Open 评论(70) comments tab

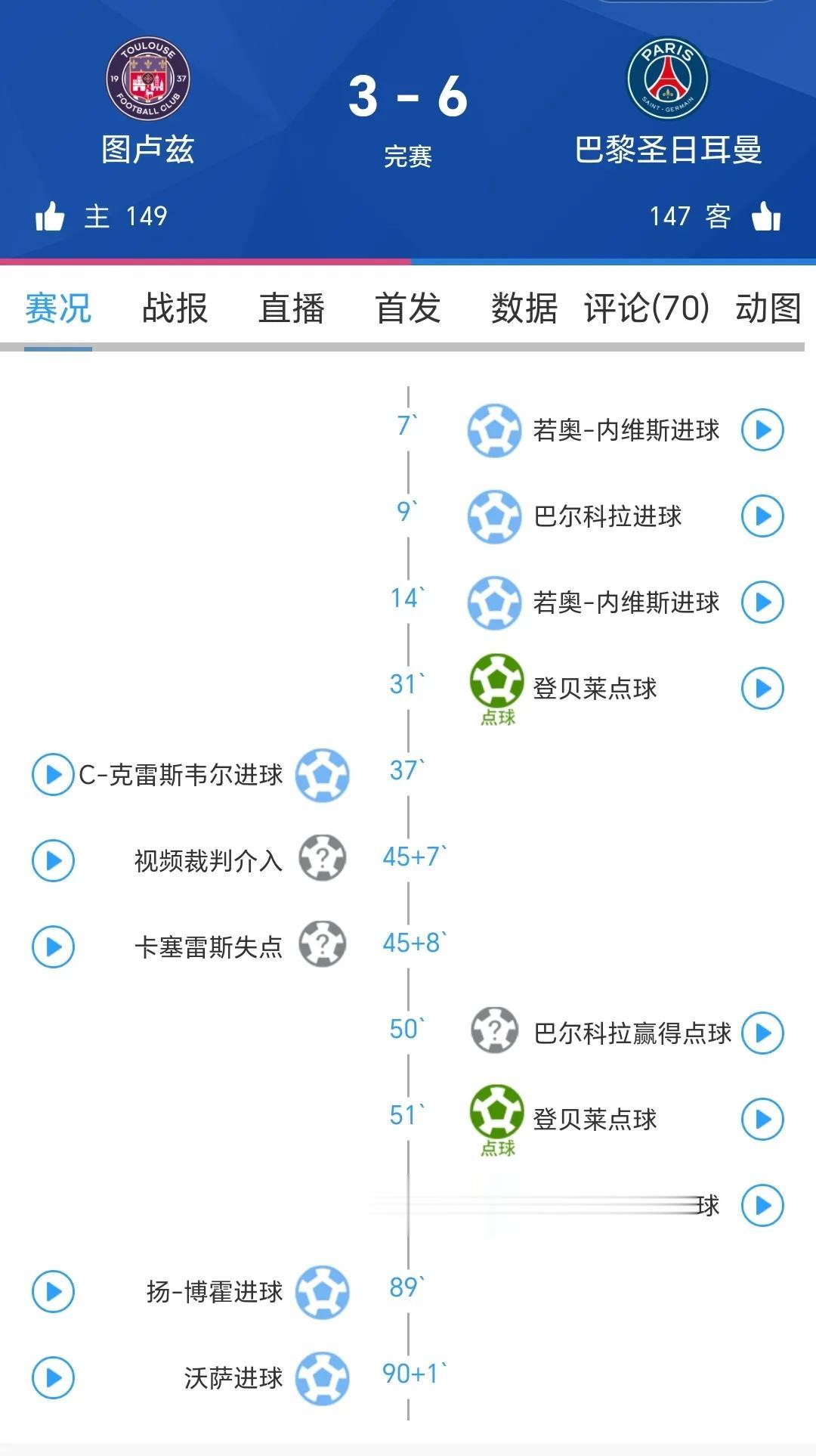(x=647, y=308)
